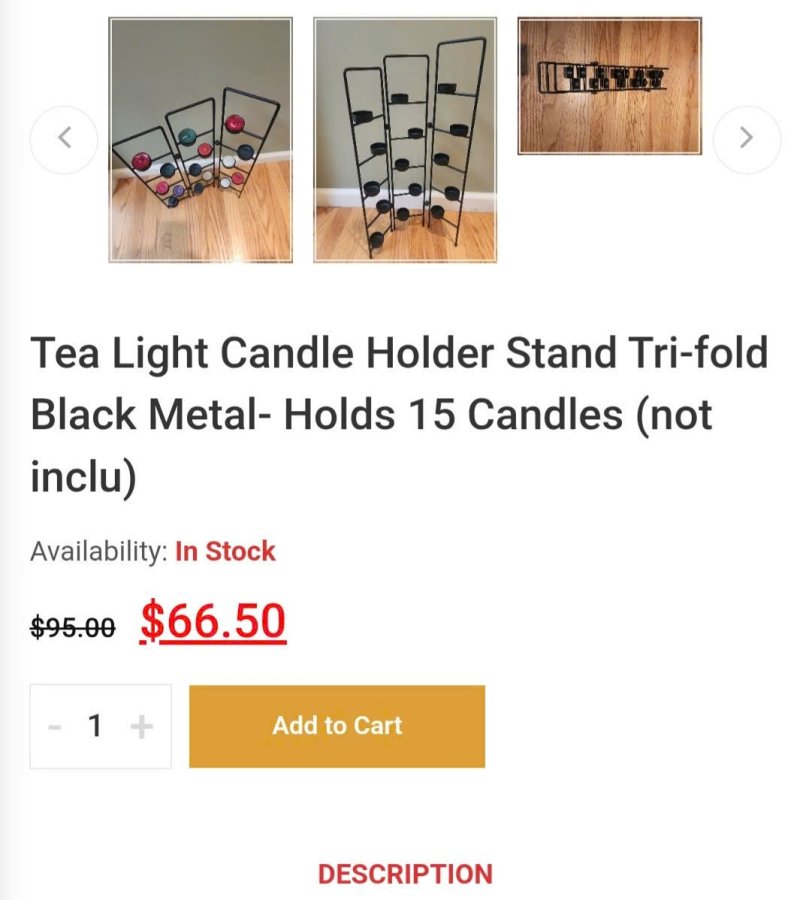788x900 pixels.
Task: Increase quantity with the plus button
Action: click(142, 726)
